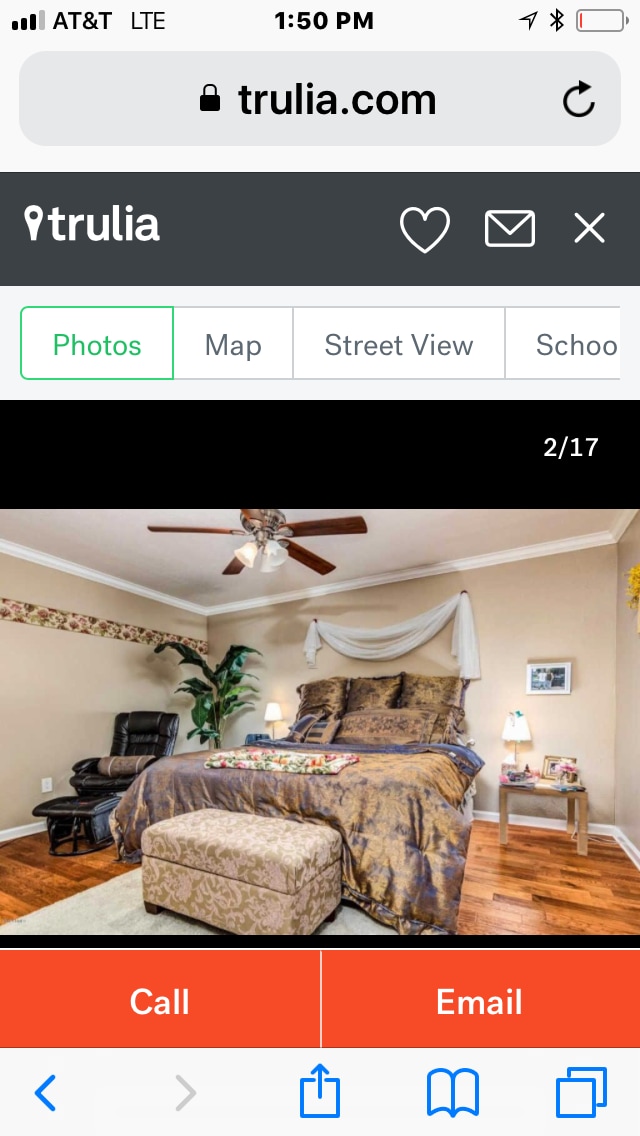The height and width of the screenshot is (1136, 640).
Task: Select the Photos tab
Action: [x=97, y=344]
